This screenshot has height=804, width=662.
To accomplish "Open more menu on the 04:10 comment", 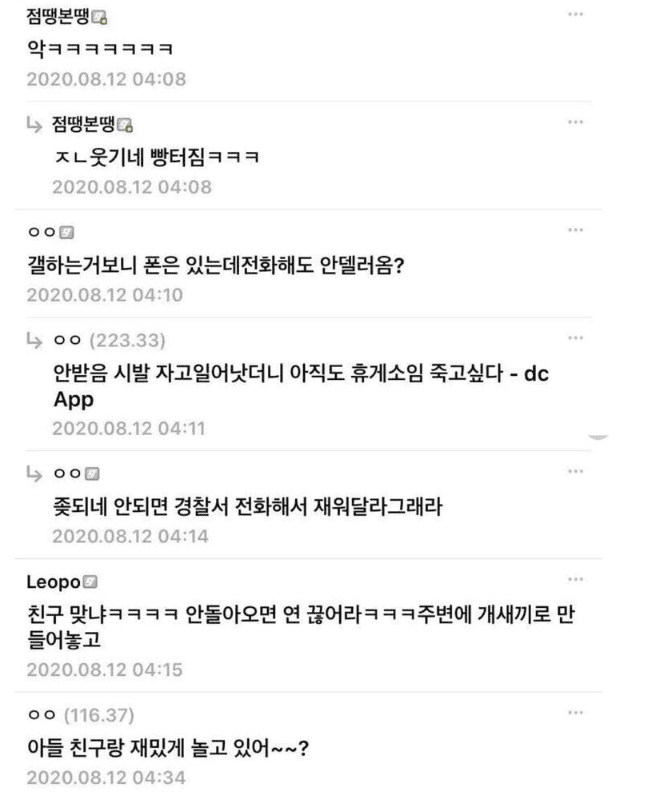I will pos(574,230).
